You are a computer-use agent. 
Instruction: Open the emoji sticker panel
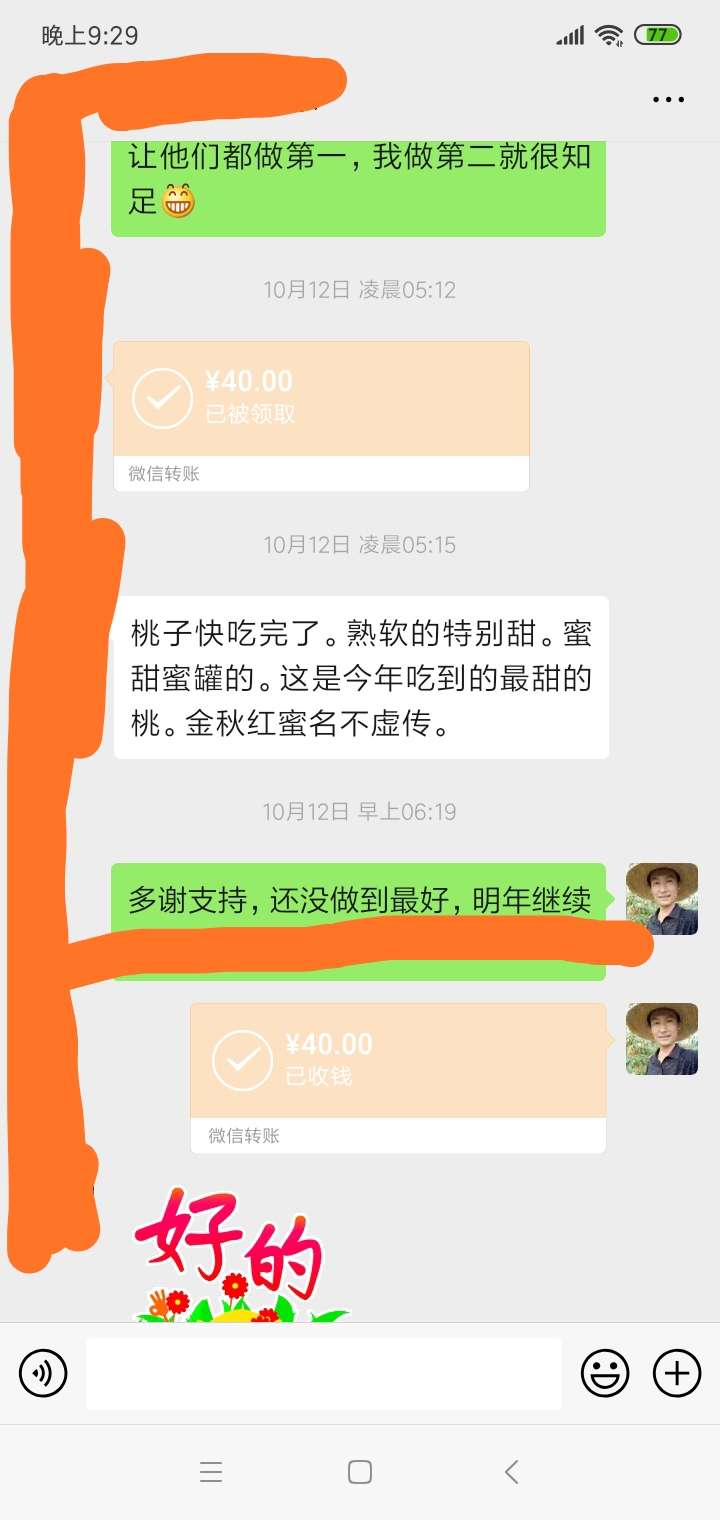click(605, 1373)
